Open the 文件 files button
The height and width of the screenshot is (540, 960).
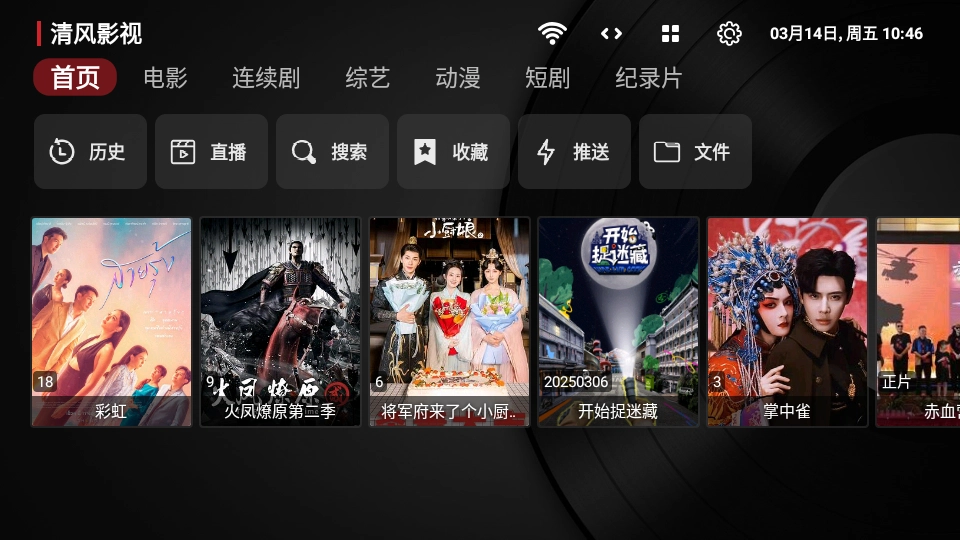click(695, 152)
